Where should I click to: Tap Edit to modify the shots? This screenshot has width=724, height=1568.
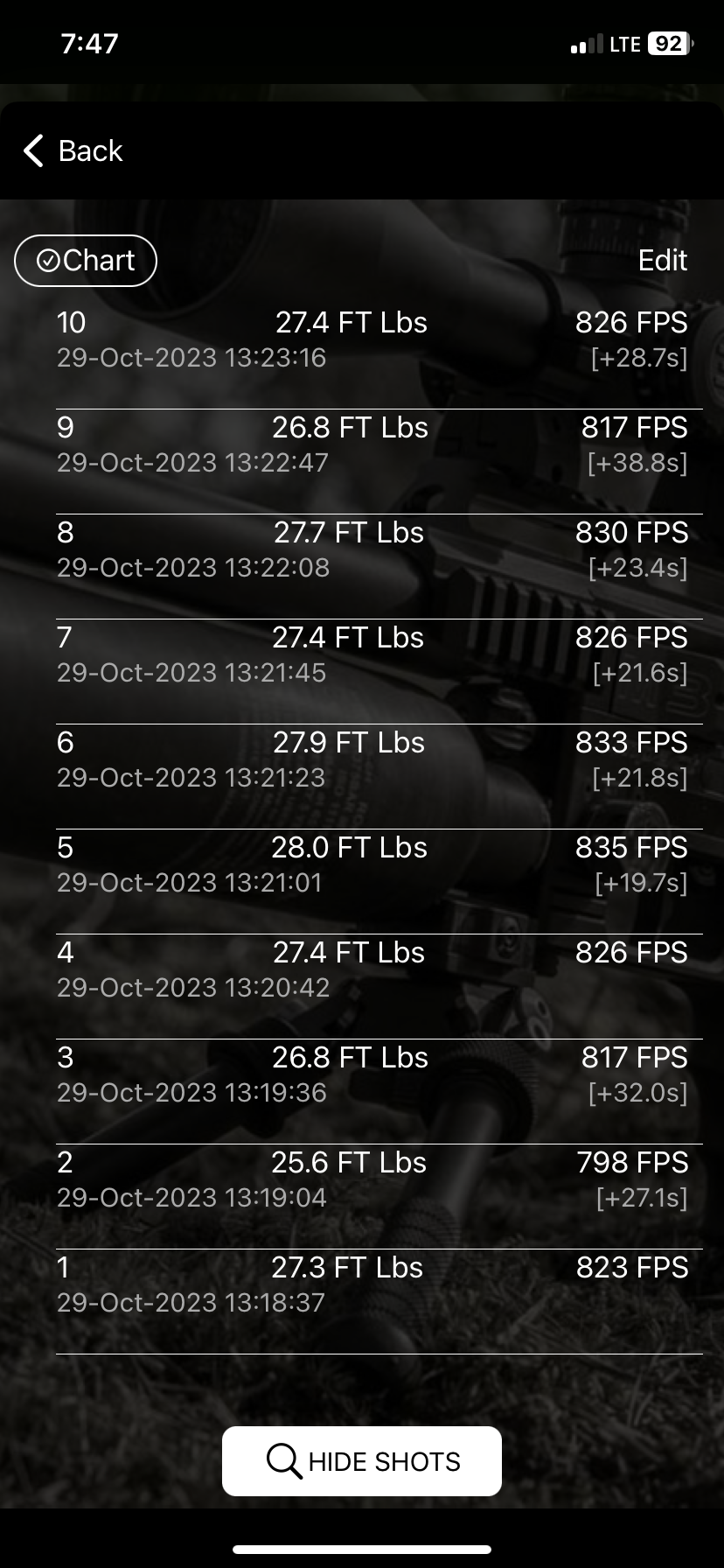tap(662, 261)
